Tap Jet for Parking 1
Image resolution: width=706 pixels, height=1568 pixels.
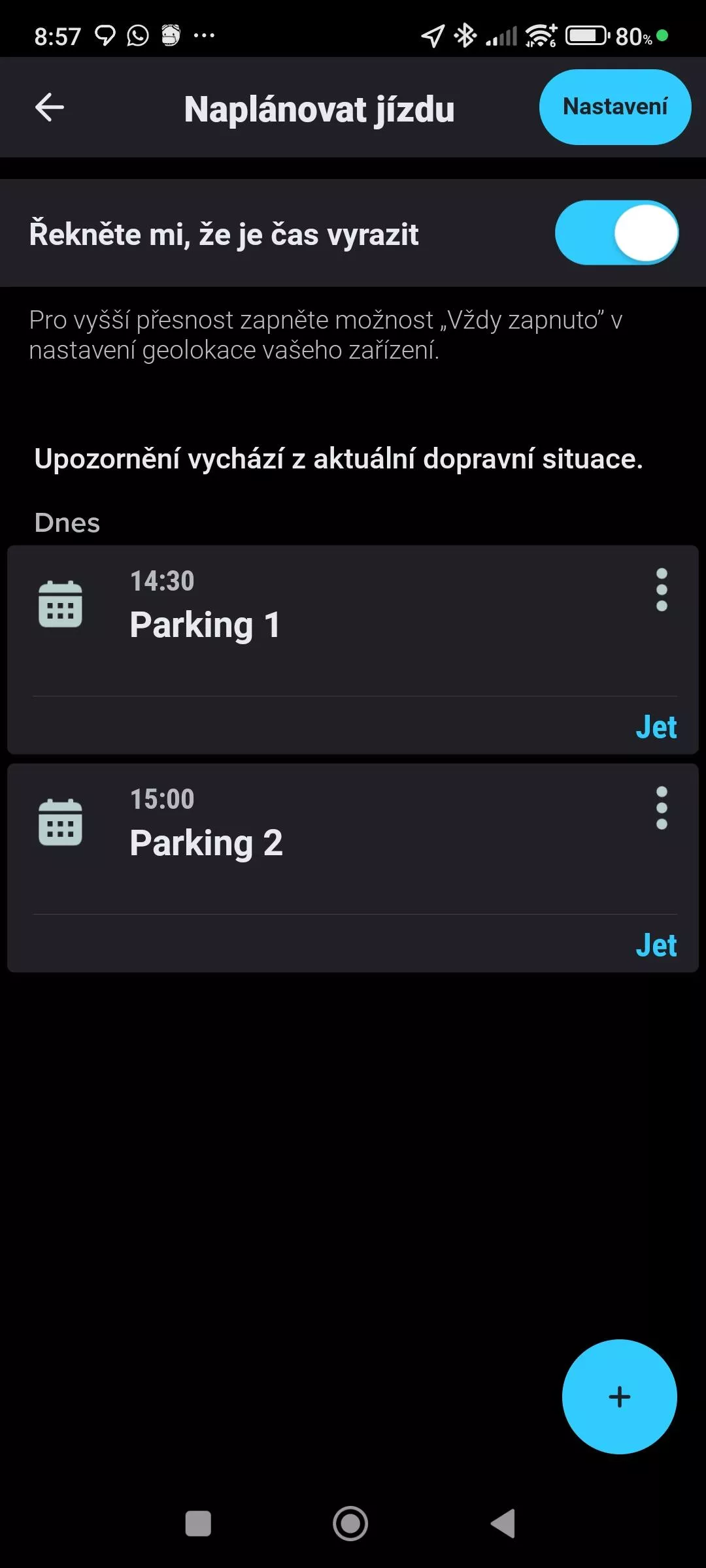click(656, 727)
